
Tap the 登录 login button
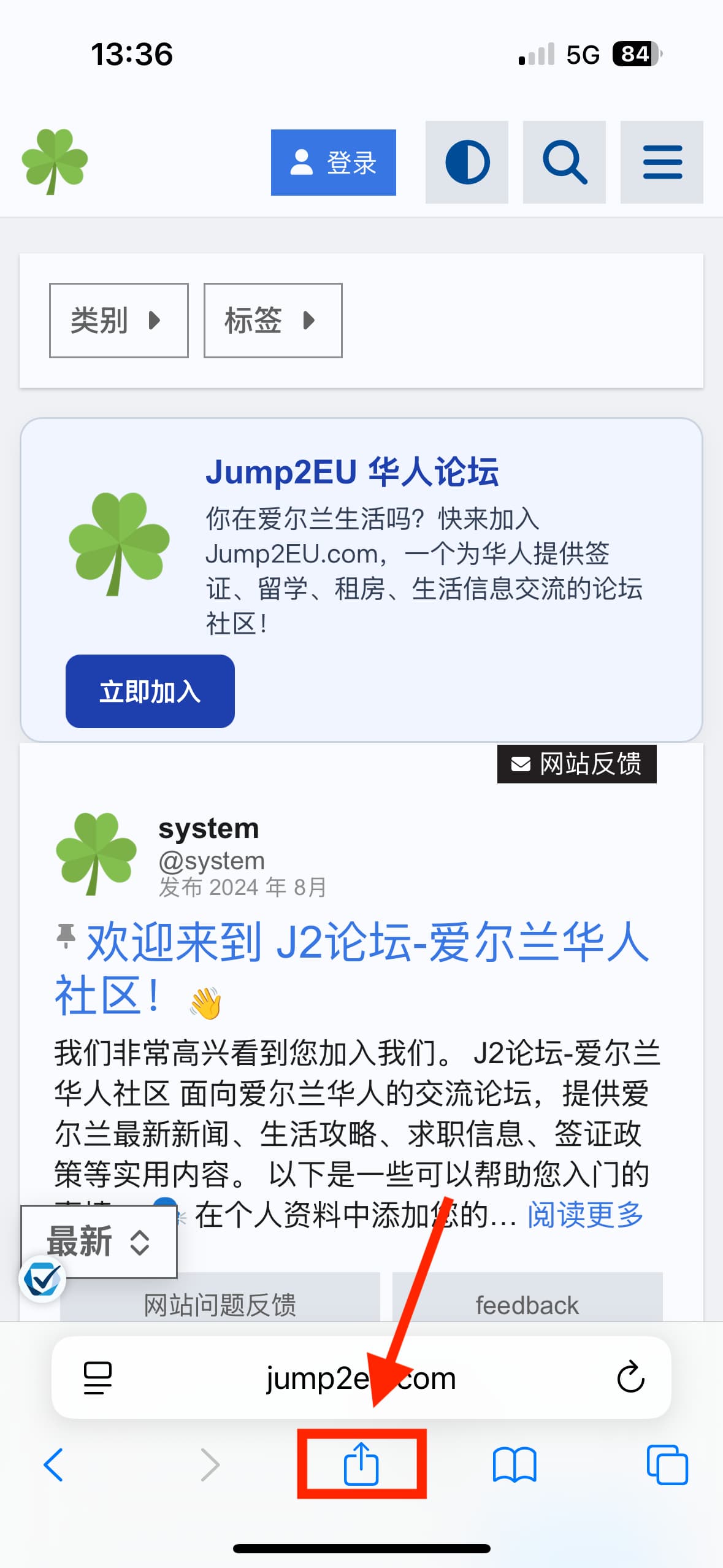click(333, 163)
